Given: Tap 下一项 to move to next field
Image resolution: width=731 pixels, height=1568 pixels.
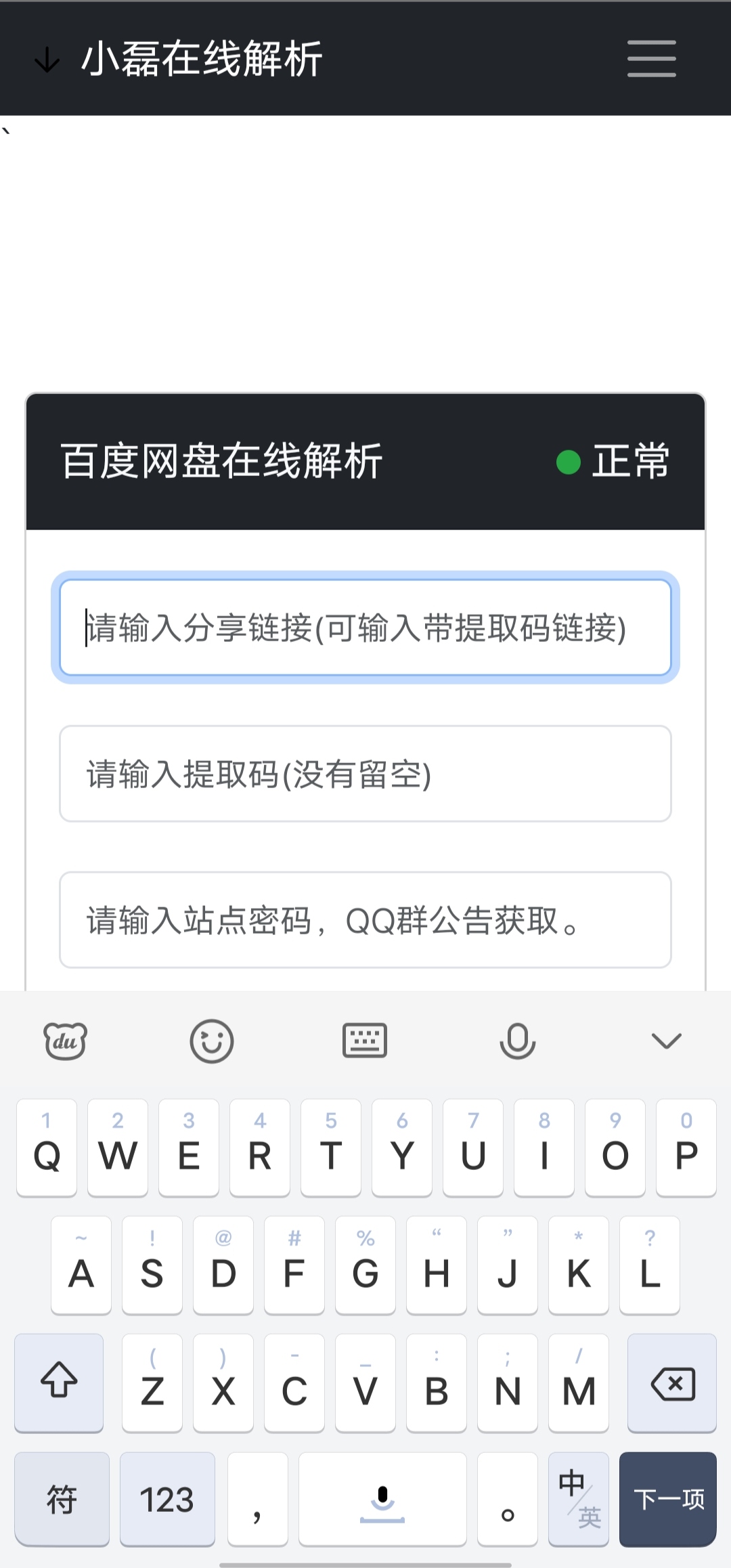Looking at the screenshot, I should tap(668, 1499).
